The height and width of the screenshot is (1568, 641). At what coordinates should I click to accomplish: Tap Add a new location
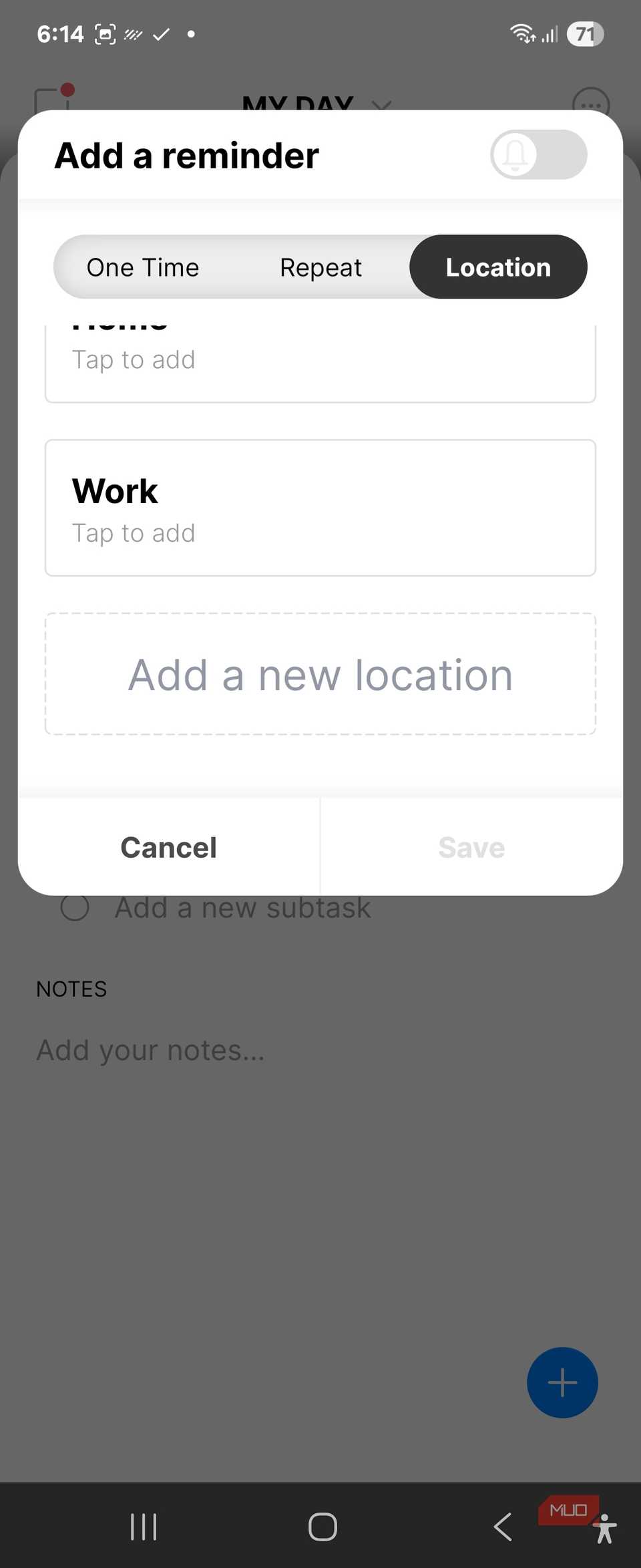320,674
